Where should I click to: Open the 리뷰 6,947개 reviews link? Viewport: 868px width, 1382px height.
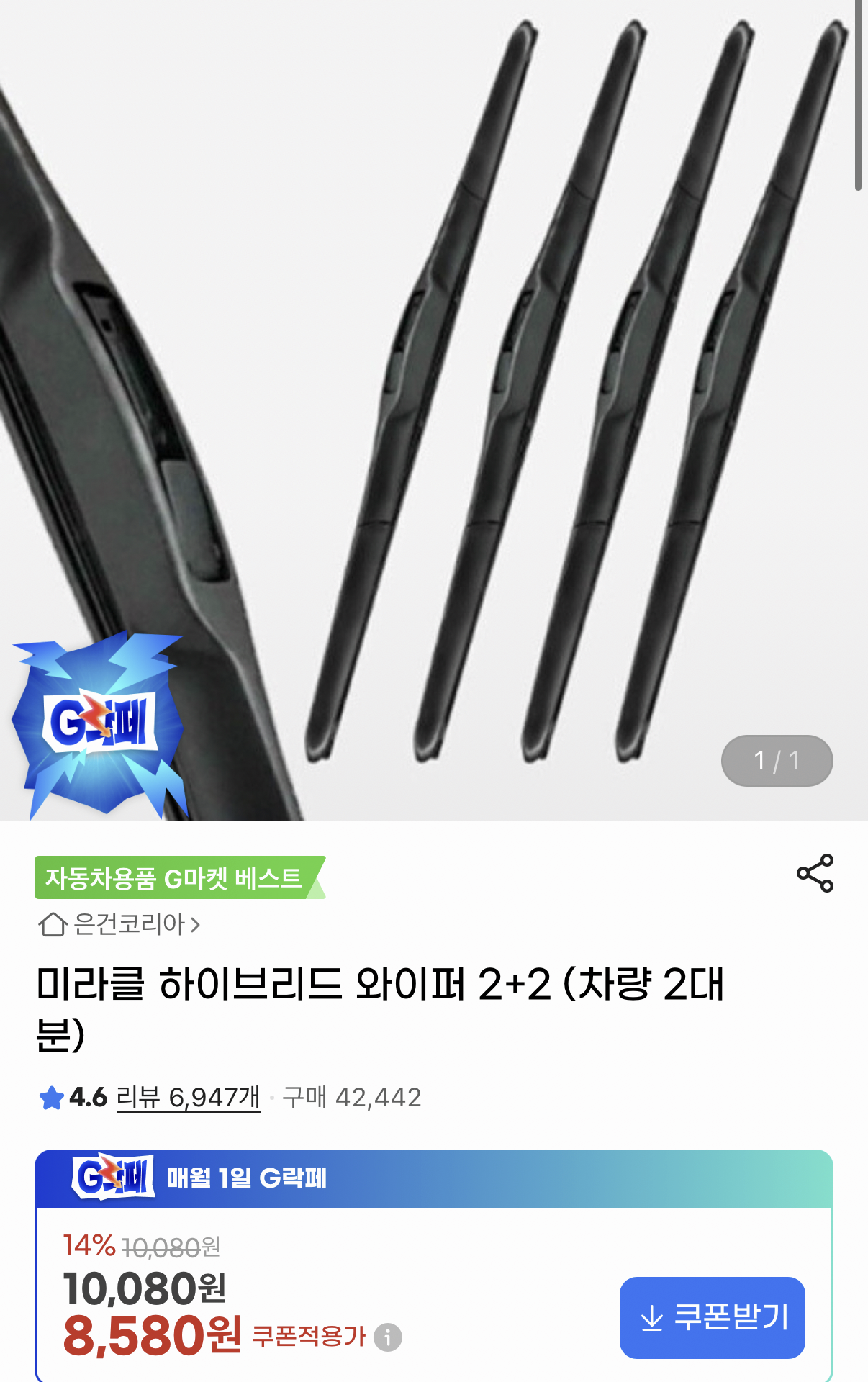click(x=188, y=1098)
